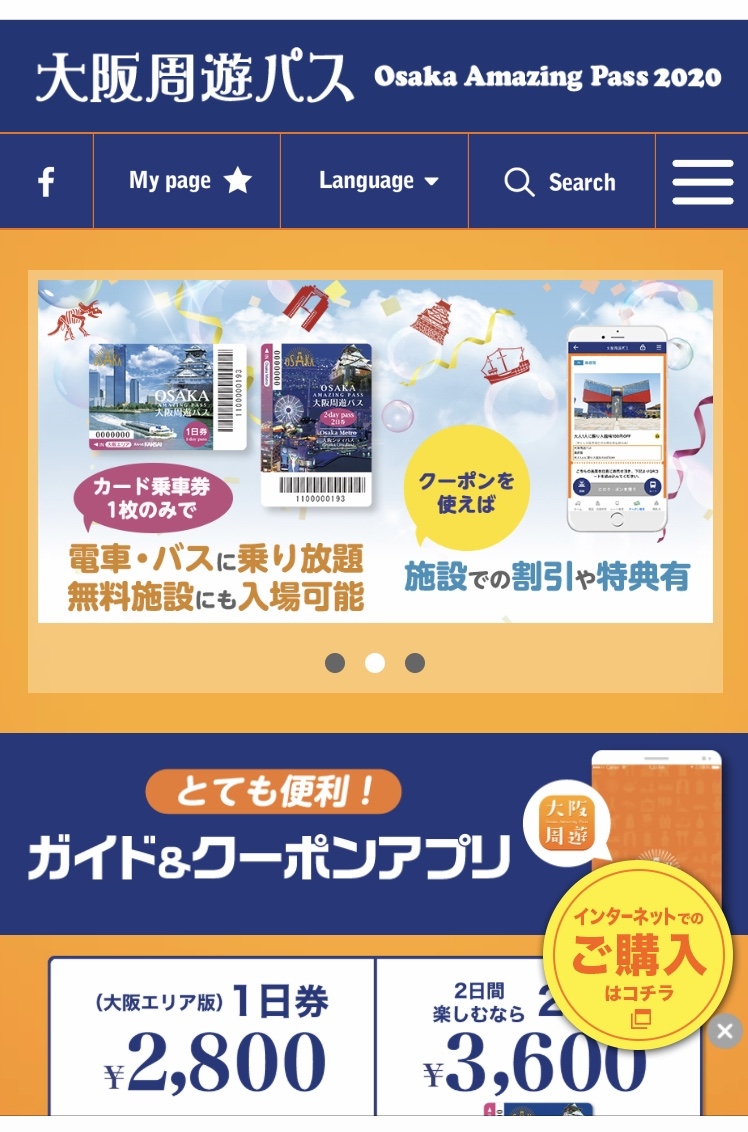
Task: Jump to the third carousel slide
Action: coord(415,663)
